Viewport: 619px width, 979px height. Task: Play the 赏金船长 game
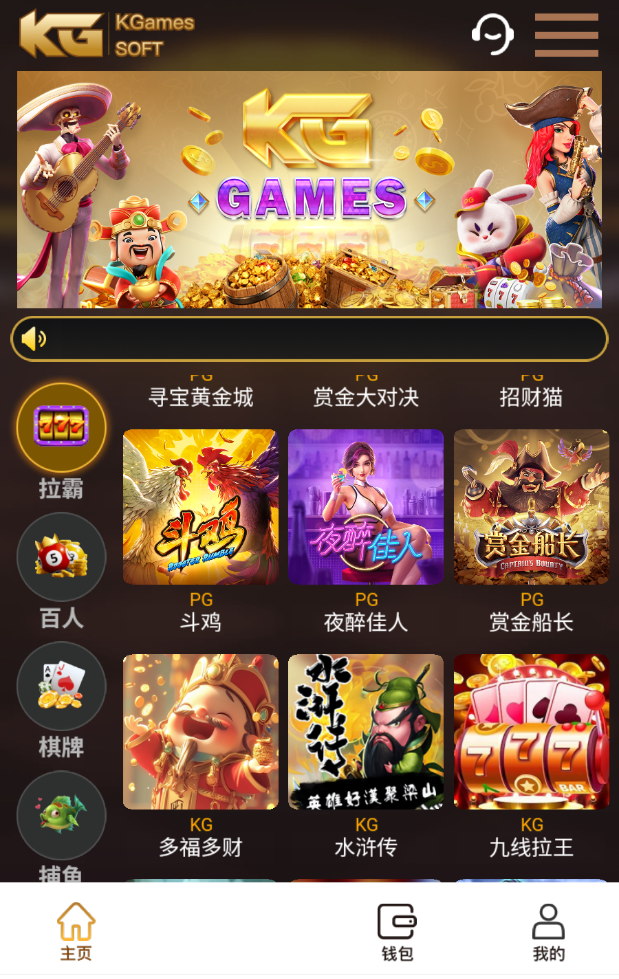click(x=531, y=507)
